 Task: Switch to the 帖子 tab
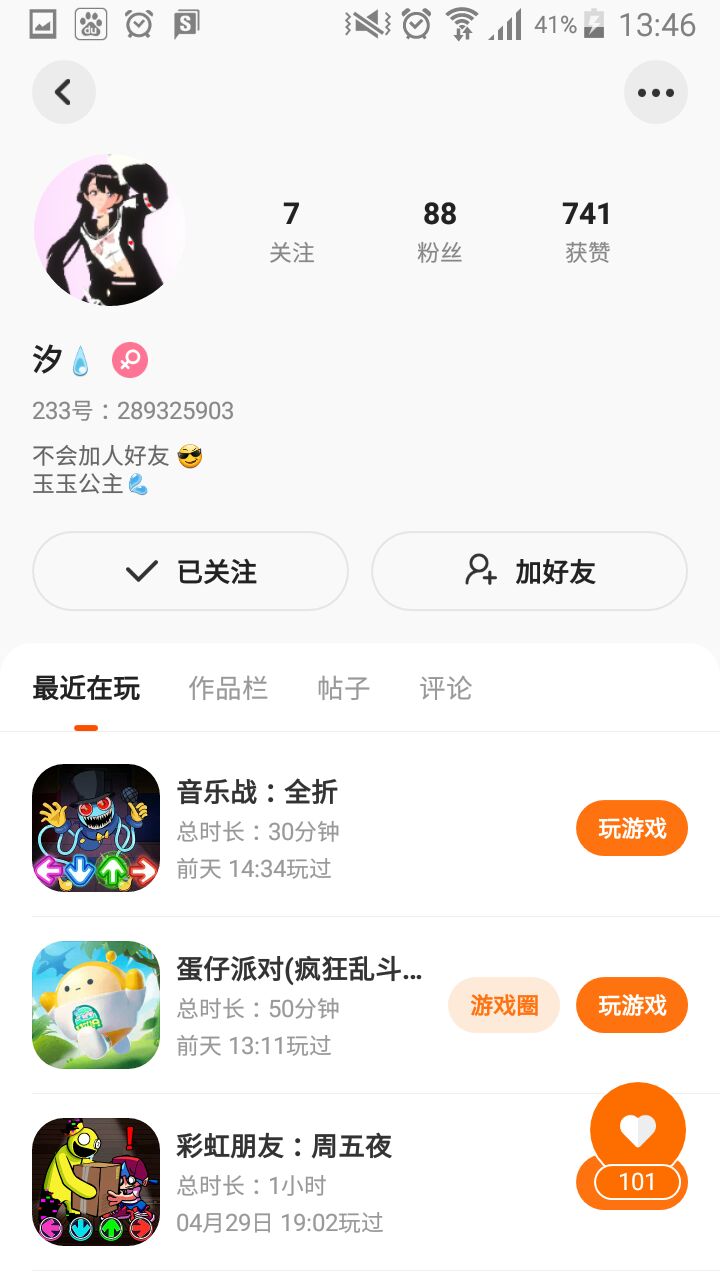(343, 688)
